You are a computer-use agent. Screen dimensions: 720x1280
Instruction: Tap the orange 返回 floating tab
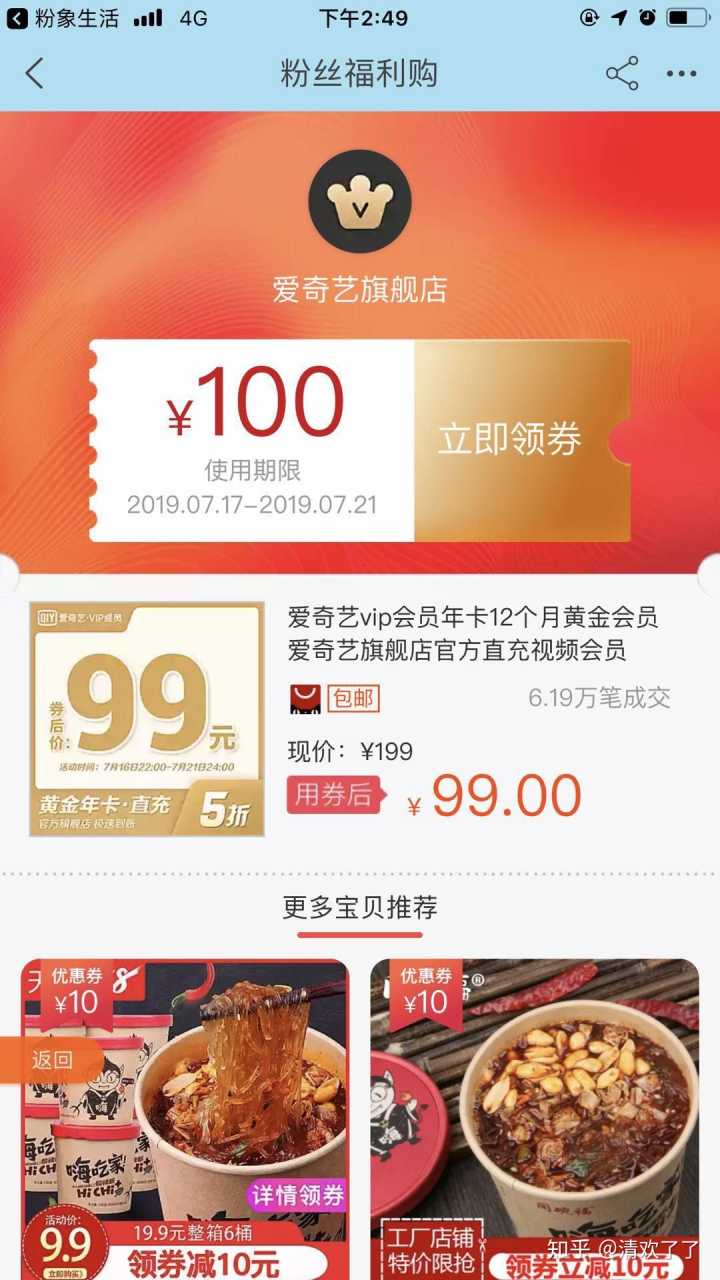(50, 1060)
